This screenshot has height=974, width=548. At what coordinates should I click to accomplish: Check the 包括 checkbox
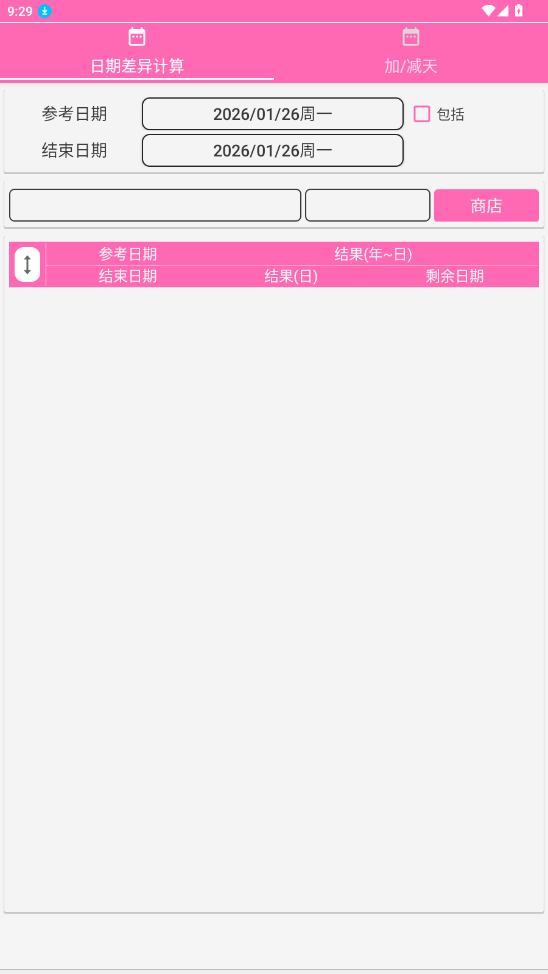point(422,114)
